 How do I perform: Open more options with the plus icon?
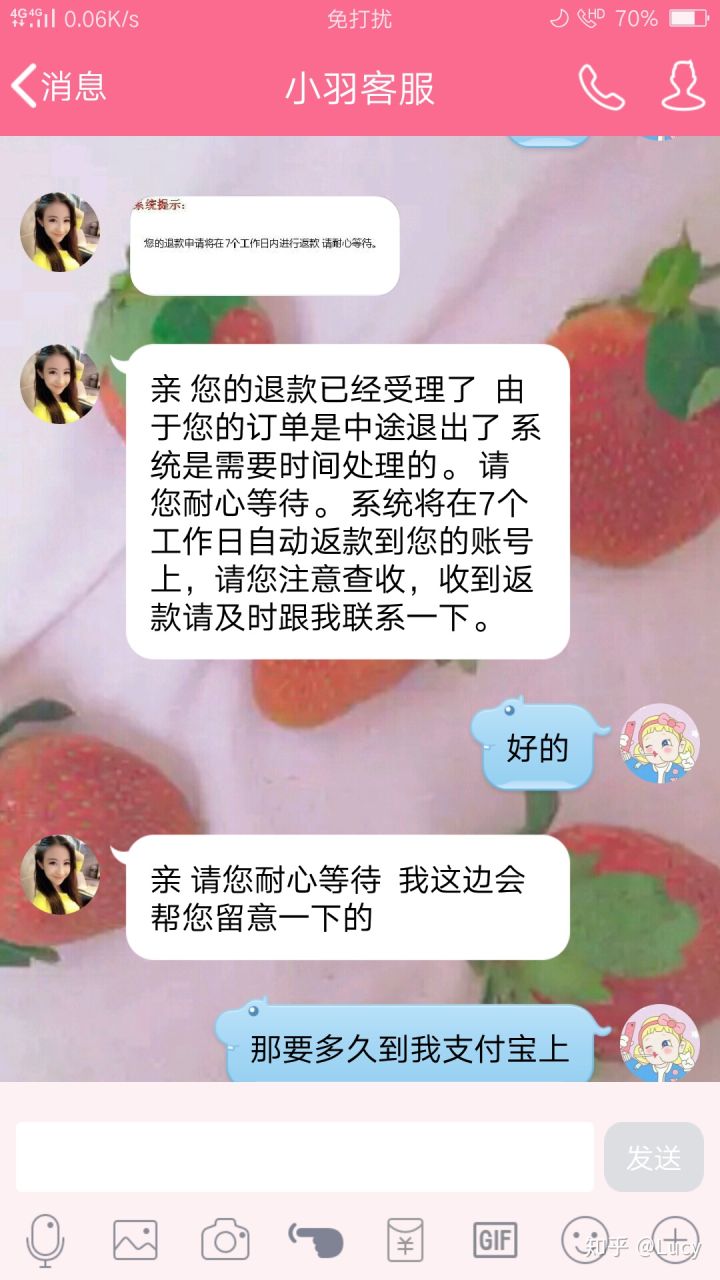(675, 1241)
